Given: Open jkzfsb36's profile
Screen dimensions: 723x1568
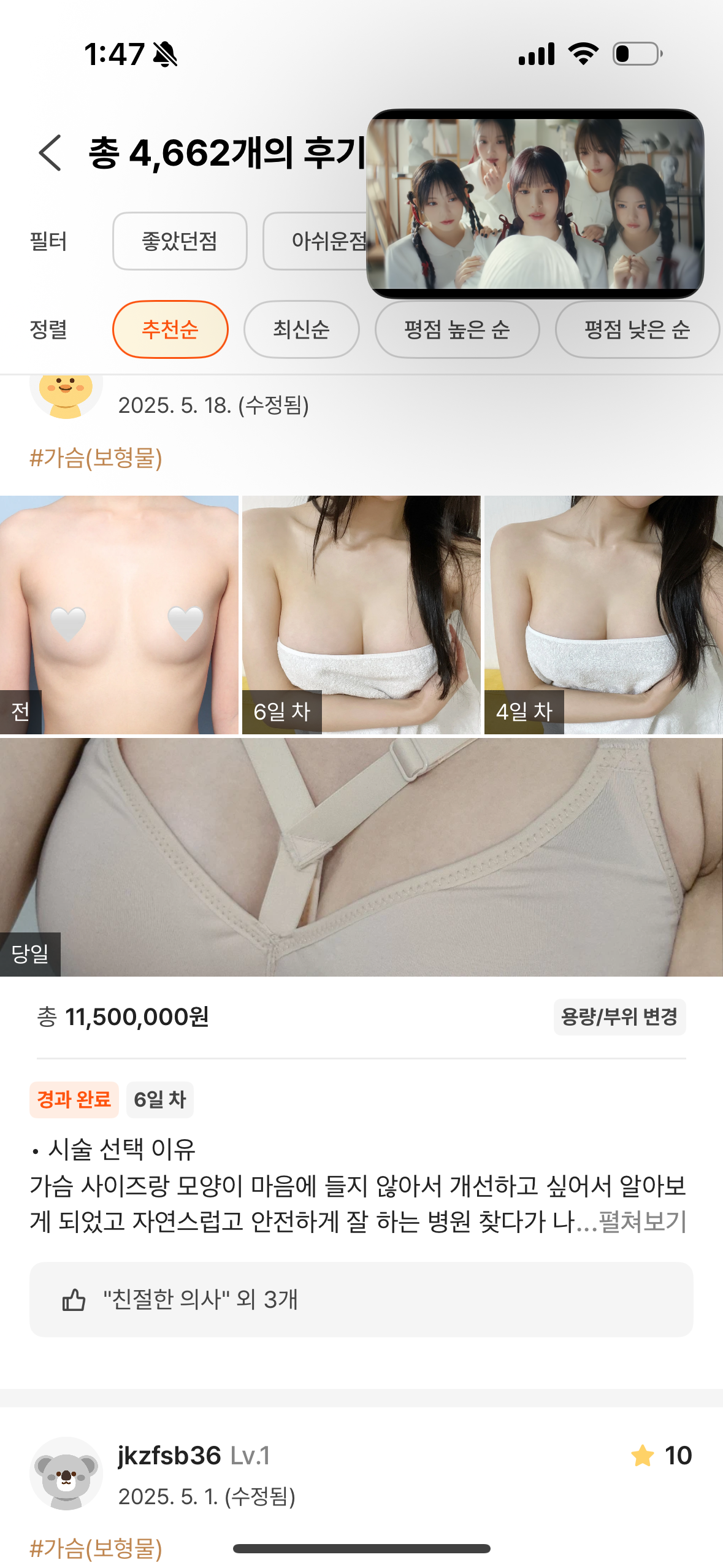Looking at the screenshot, I should click(169, 1456).
